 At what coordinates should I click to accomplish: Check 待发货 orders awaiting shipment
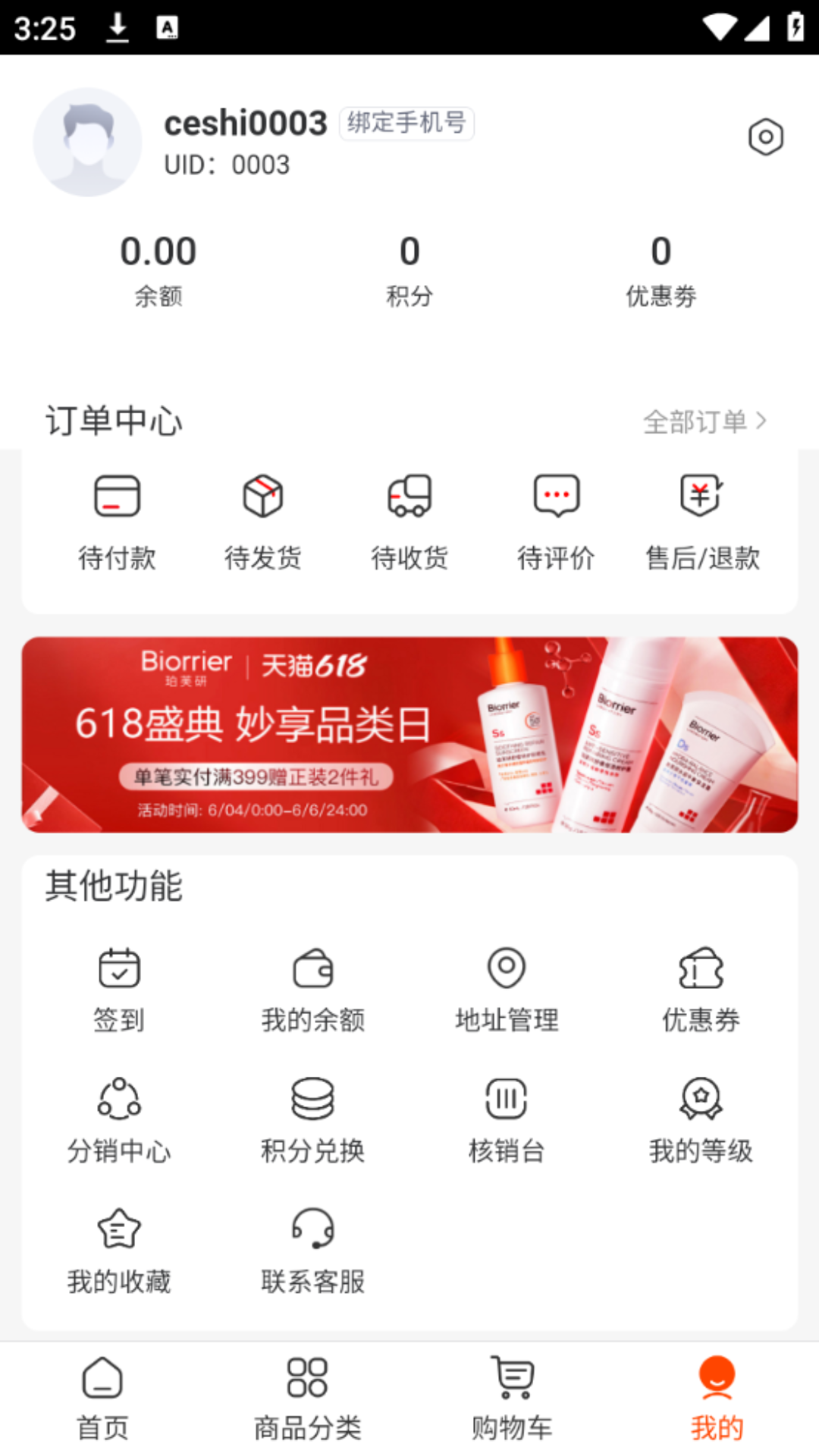point(263,522)
